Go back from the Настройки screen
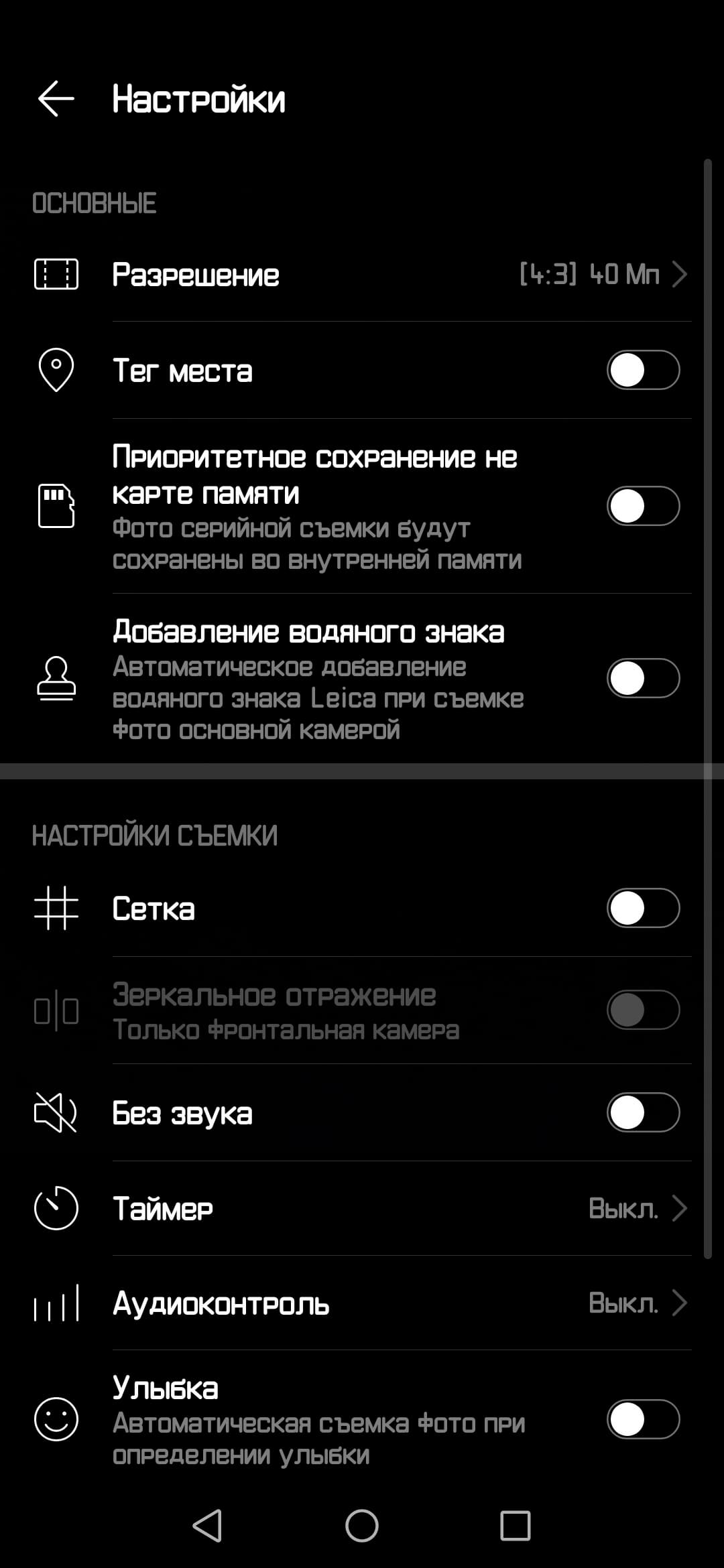Viewport: 724px width, 1568px height. coord(56,99)
